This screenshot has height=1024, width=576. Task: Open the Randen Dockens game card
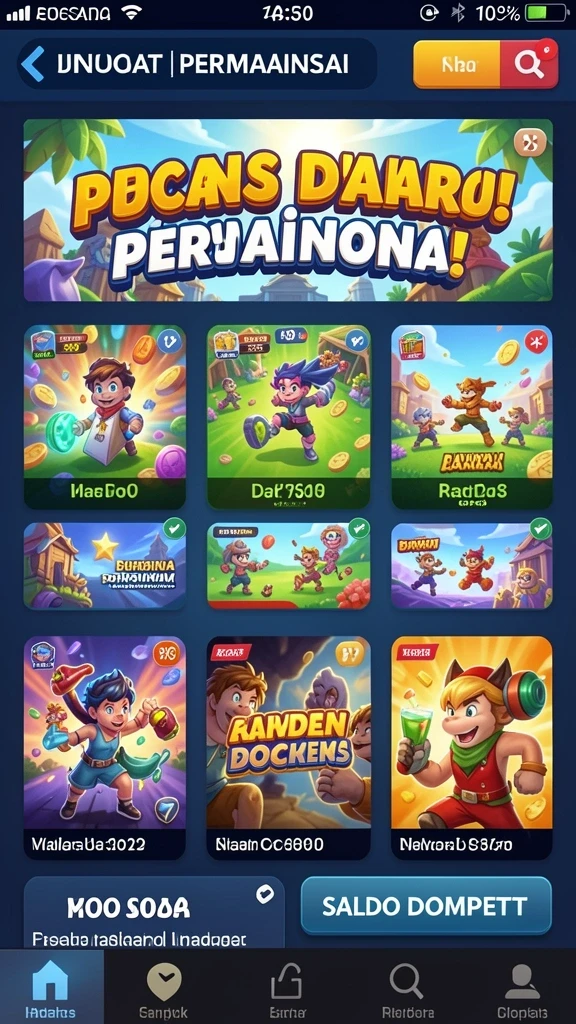tap(289, 748)
